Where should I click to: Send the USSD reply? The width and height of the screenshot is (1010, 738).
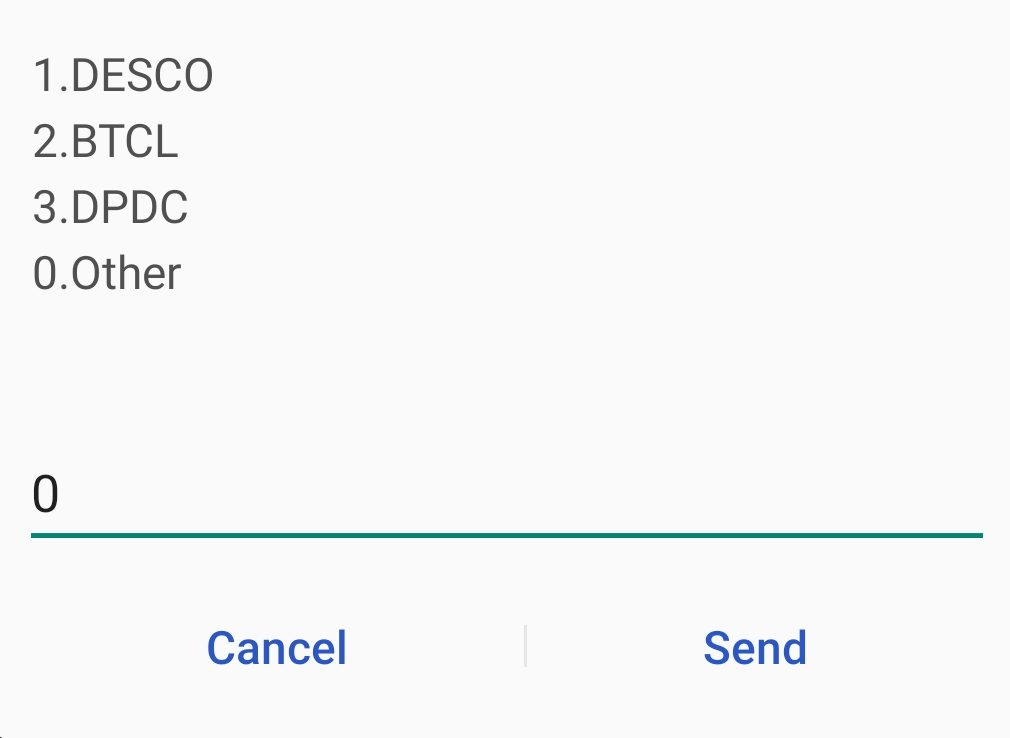pyautogui.click(x=755, y=648)
